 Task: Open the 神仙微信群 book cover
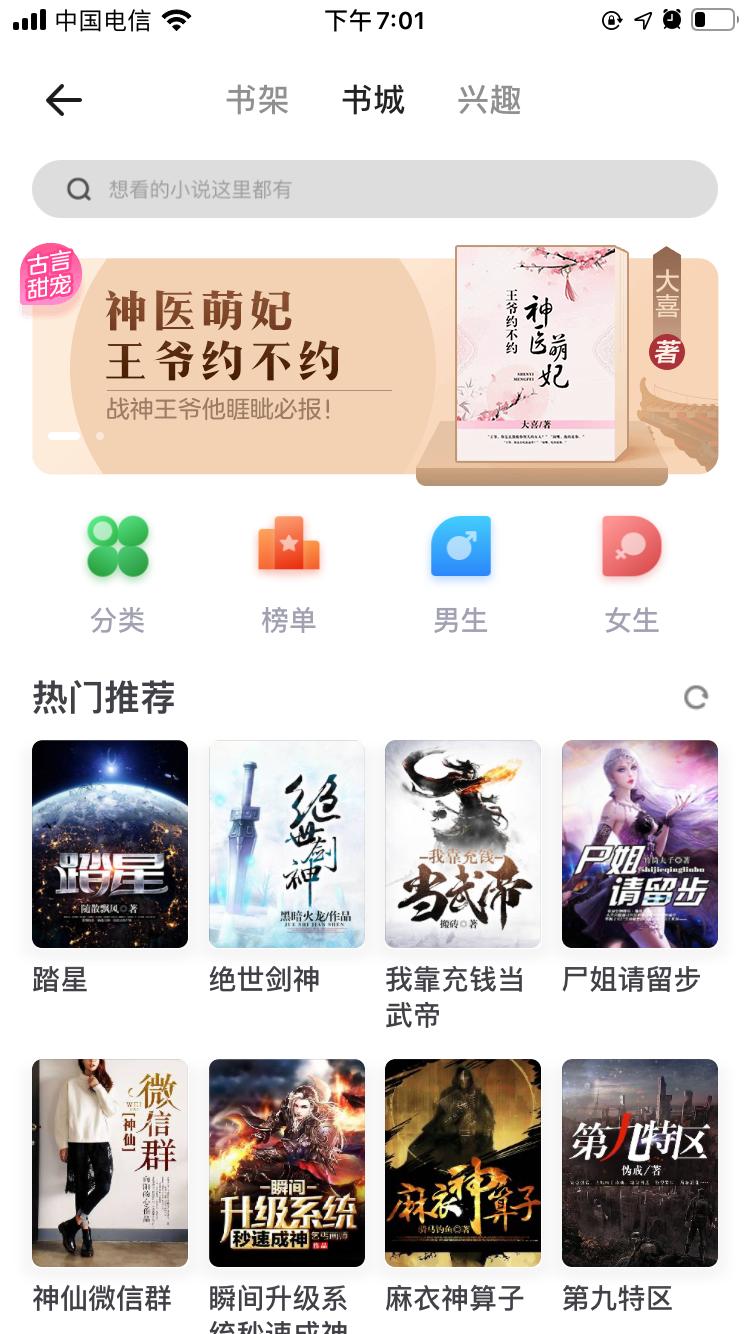tap(109, 1163)
